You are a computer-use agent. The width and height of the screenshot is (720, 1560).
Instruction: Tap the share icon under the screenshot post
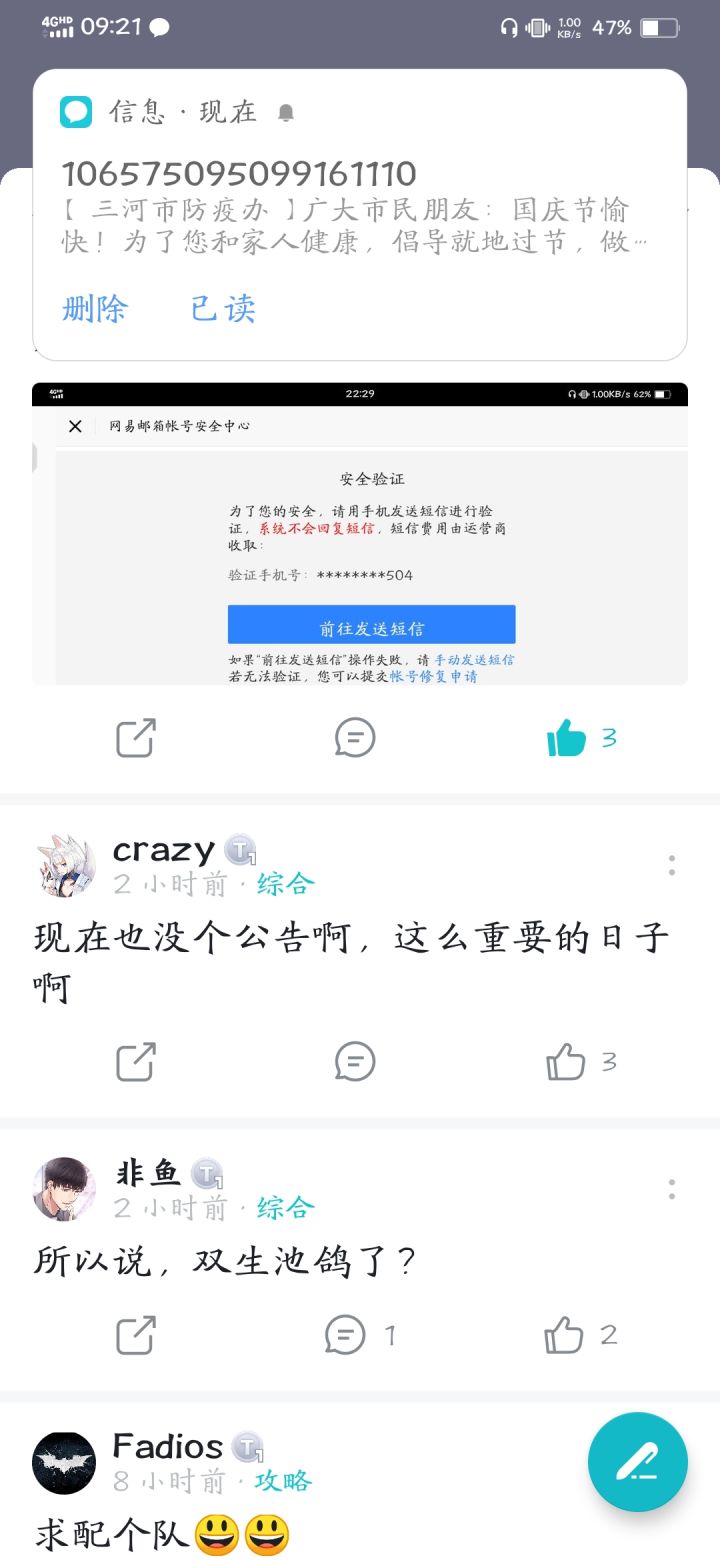click(137, 738)
